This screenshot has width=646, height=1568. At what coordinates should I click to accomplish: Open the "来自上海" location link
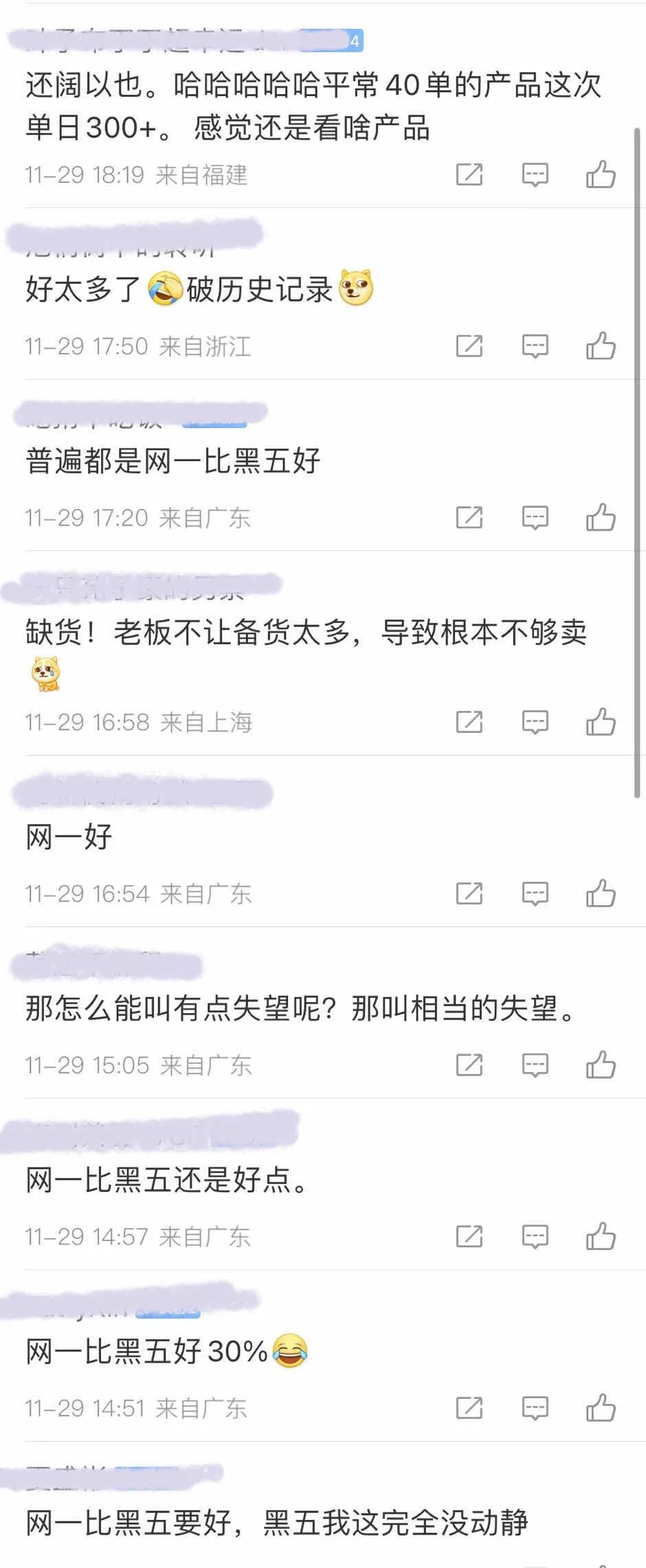pyautogui.click(x=206, y=722)
